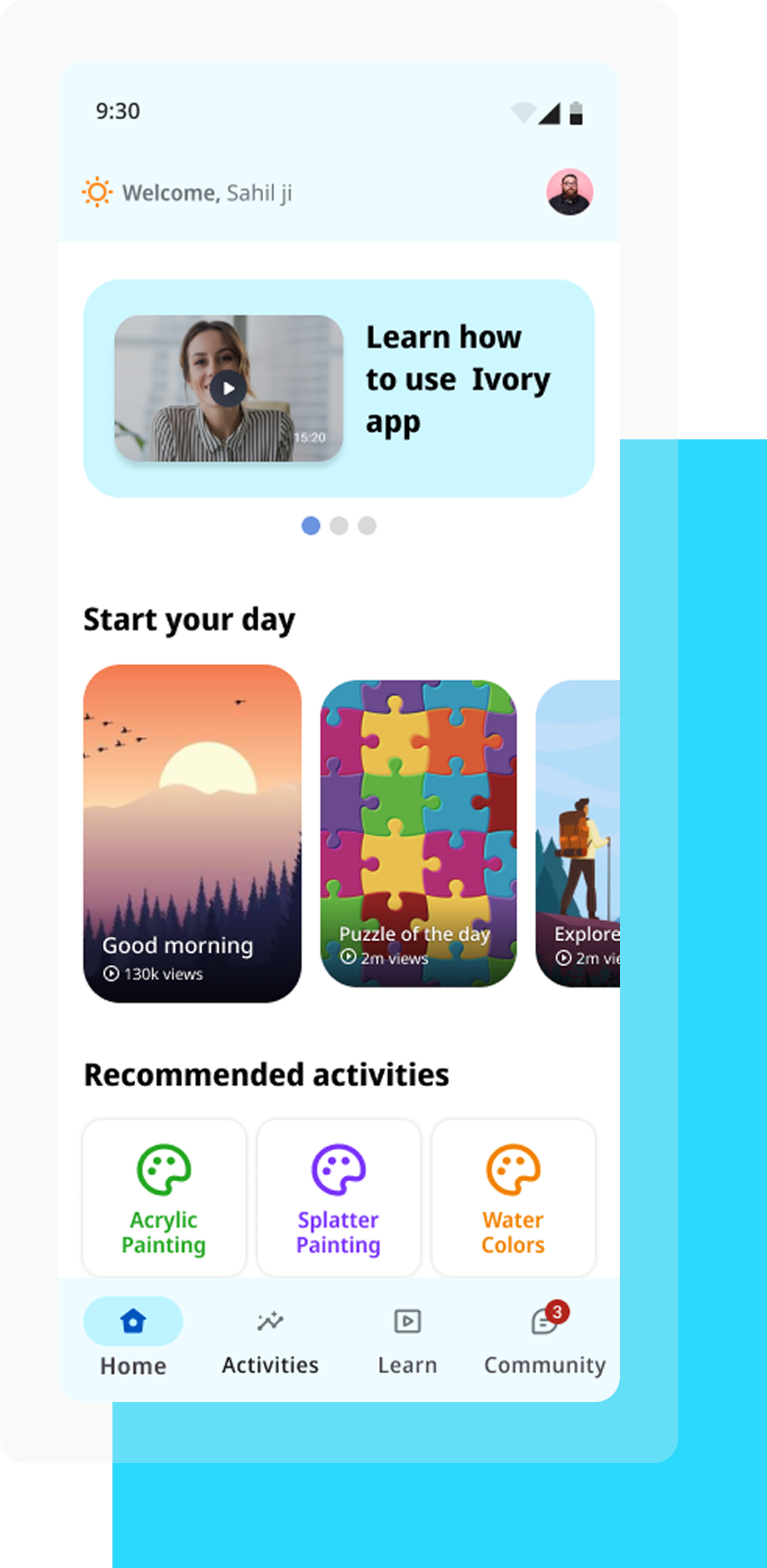Go to the Home tab
The height and width of the screenshot is (1568, 767).
coord(133,1337)
